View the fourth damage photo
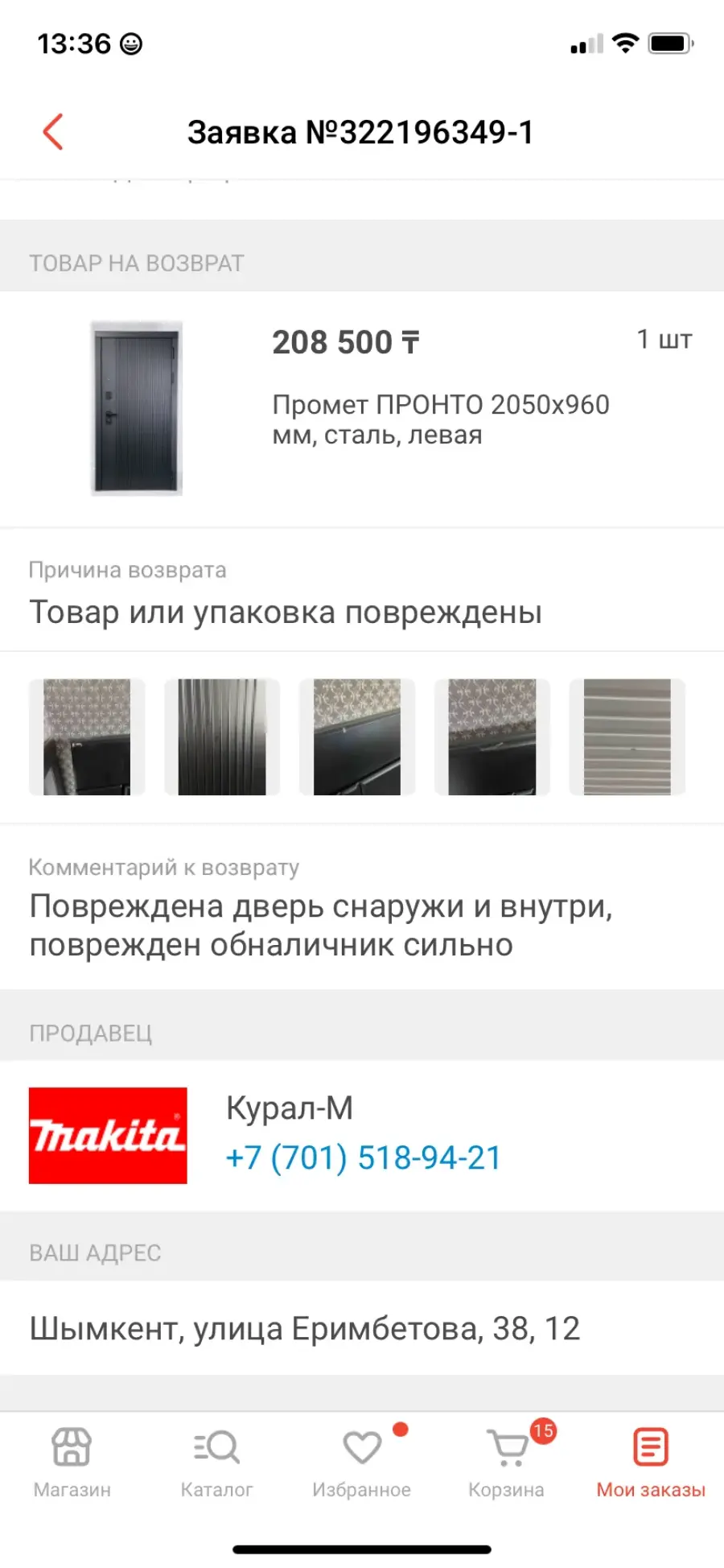Image resolution: width=724 pixels, height=1568 pixels. click(492, 737)
